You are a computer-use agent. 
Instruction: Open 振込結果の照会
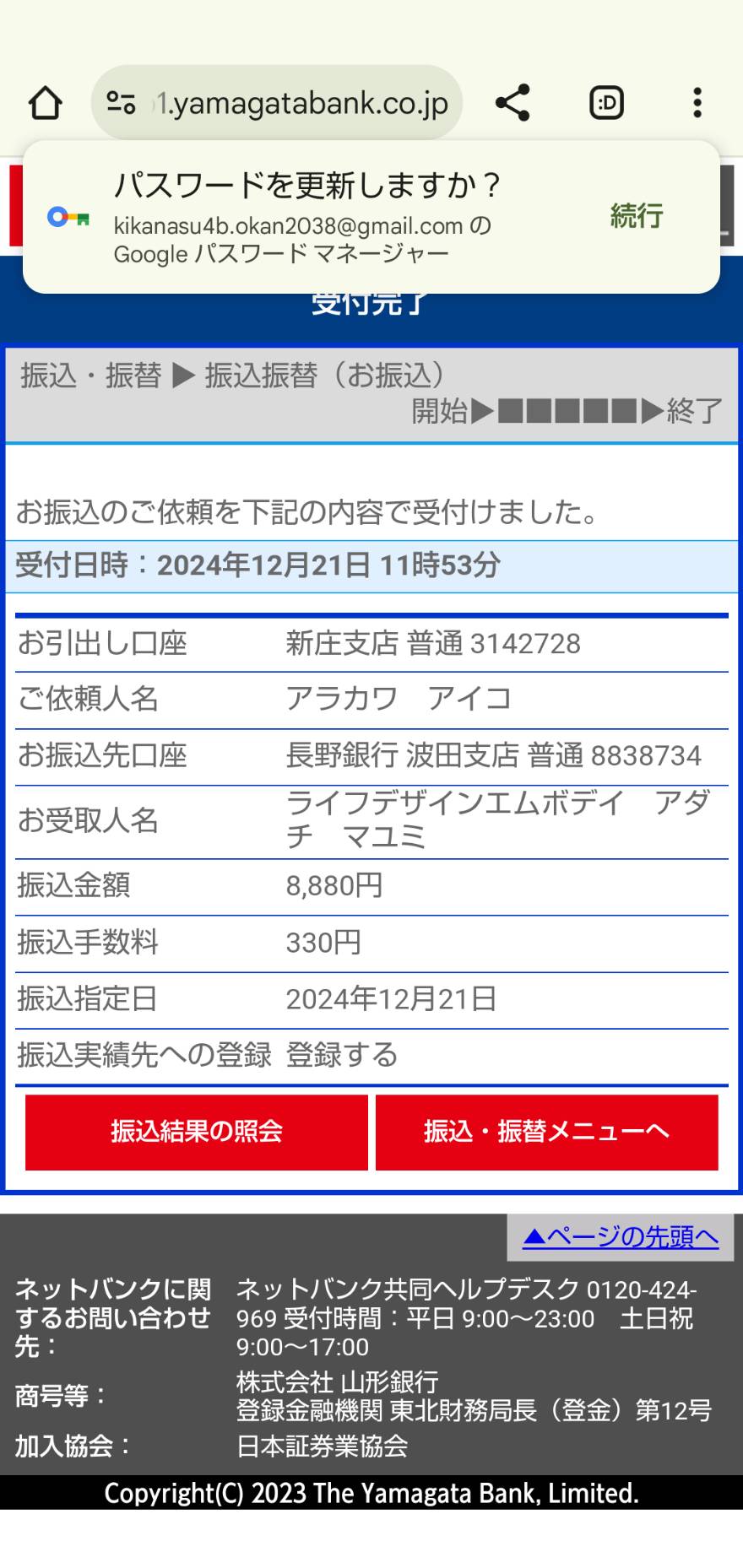coord(197,1132)
